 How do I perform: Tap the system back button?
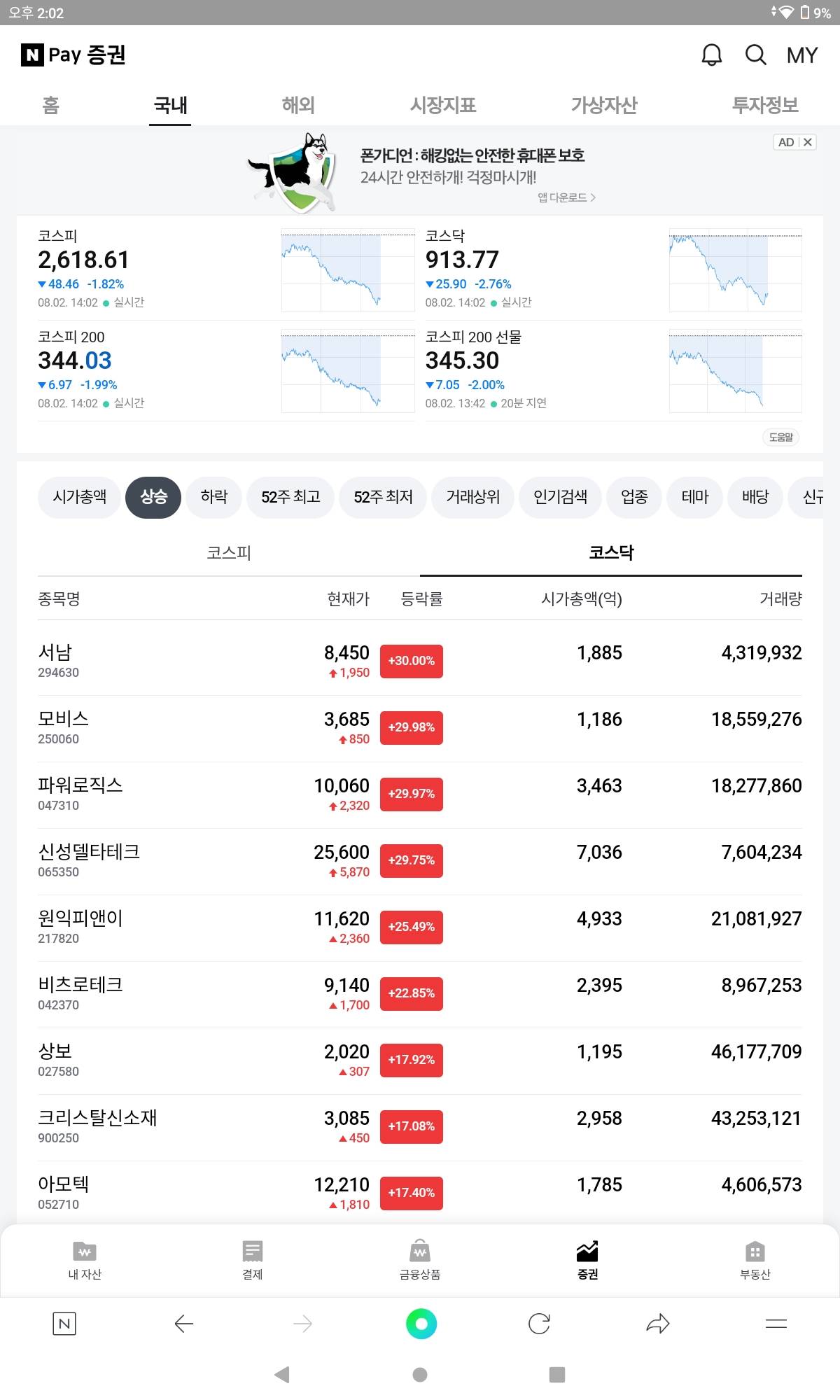pyautogui.click(x=282, y=1374)
